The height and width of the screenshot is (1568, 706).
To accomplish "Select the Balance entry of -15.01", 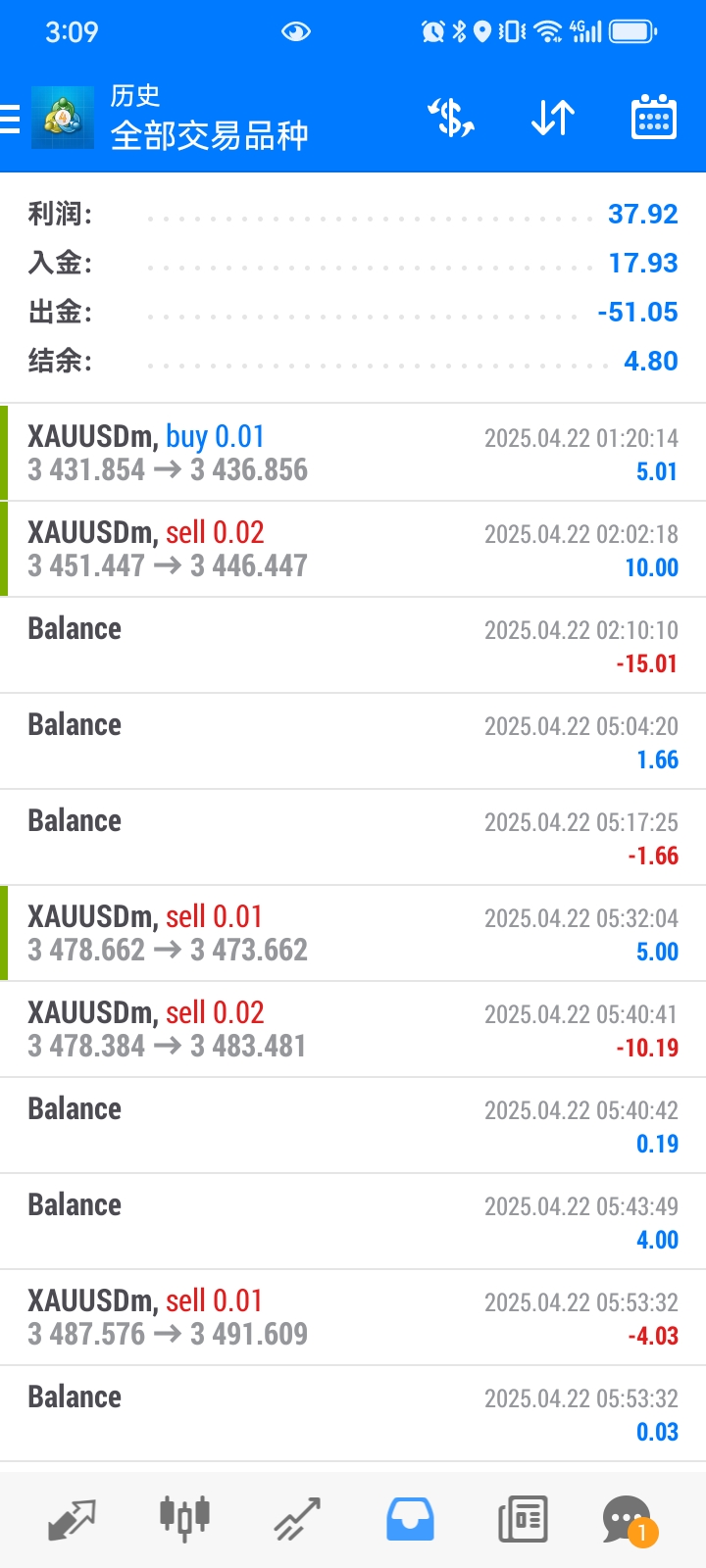I will tap(353, 645).
